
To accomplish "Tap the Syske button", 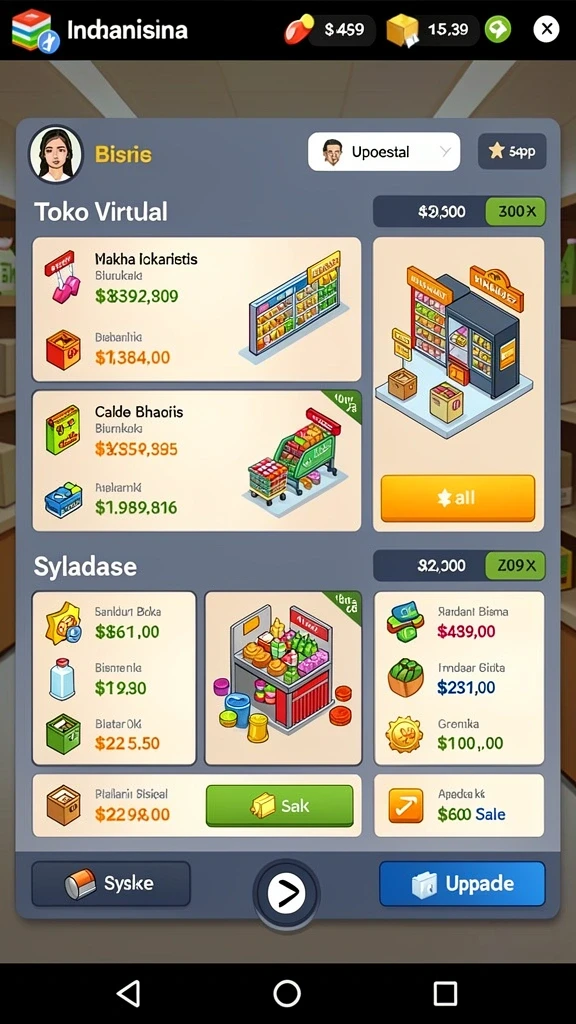I will [111, 884].
